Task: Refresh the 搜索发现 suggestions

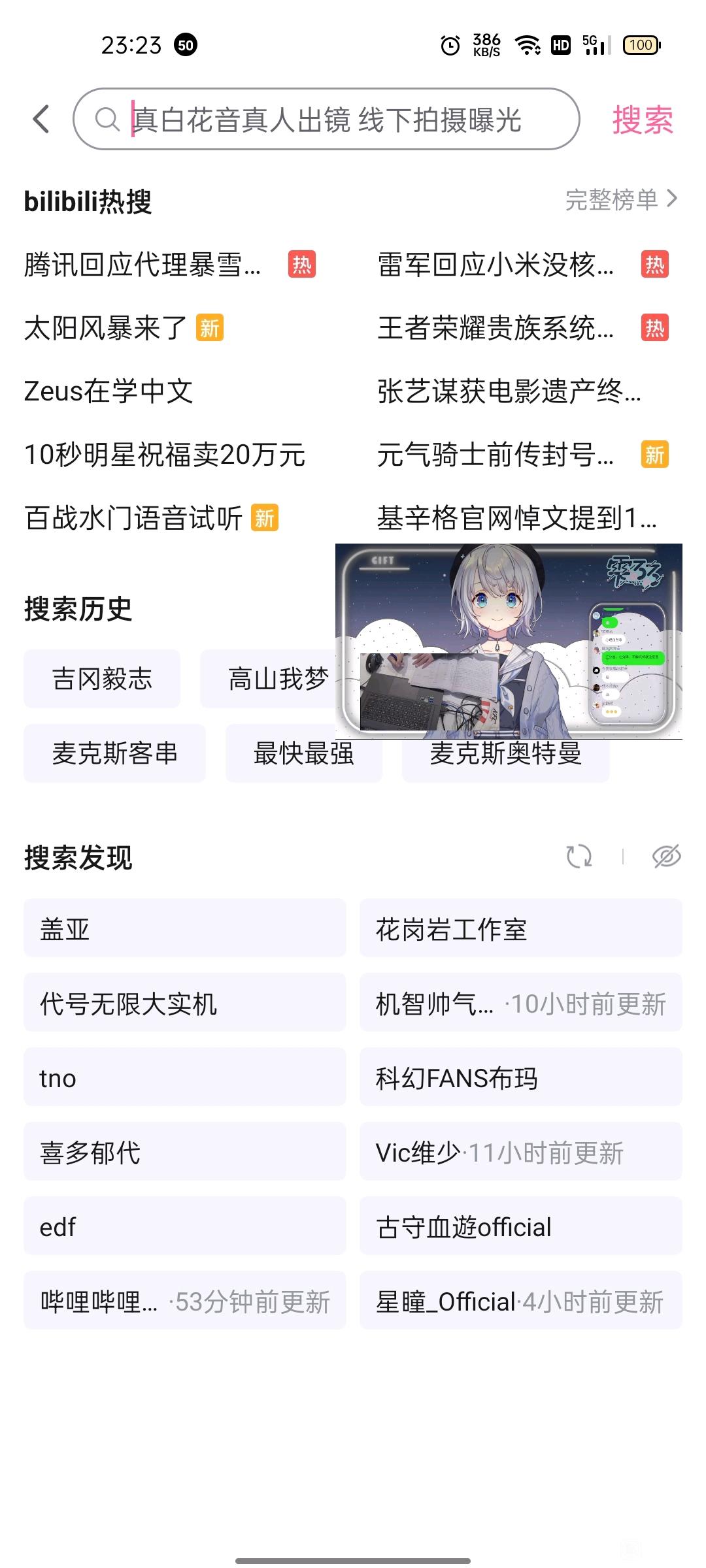Action: (x=579, y=857)
